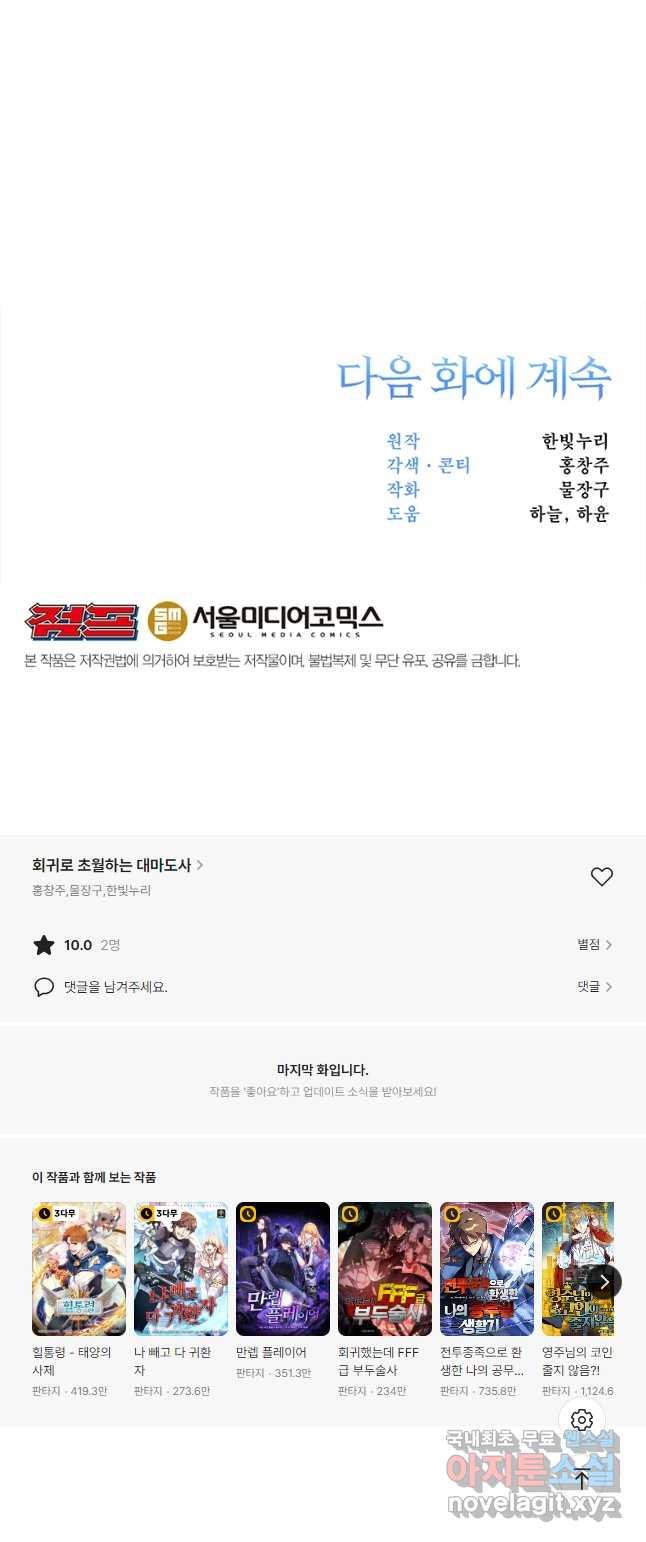The image size is (646, 1542).
Task: Jump back to top with up arrow
Action: tap(582, 1479)
